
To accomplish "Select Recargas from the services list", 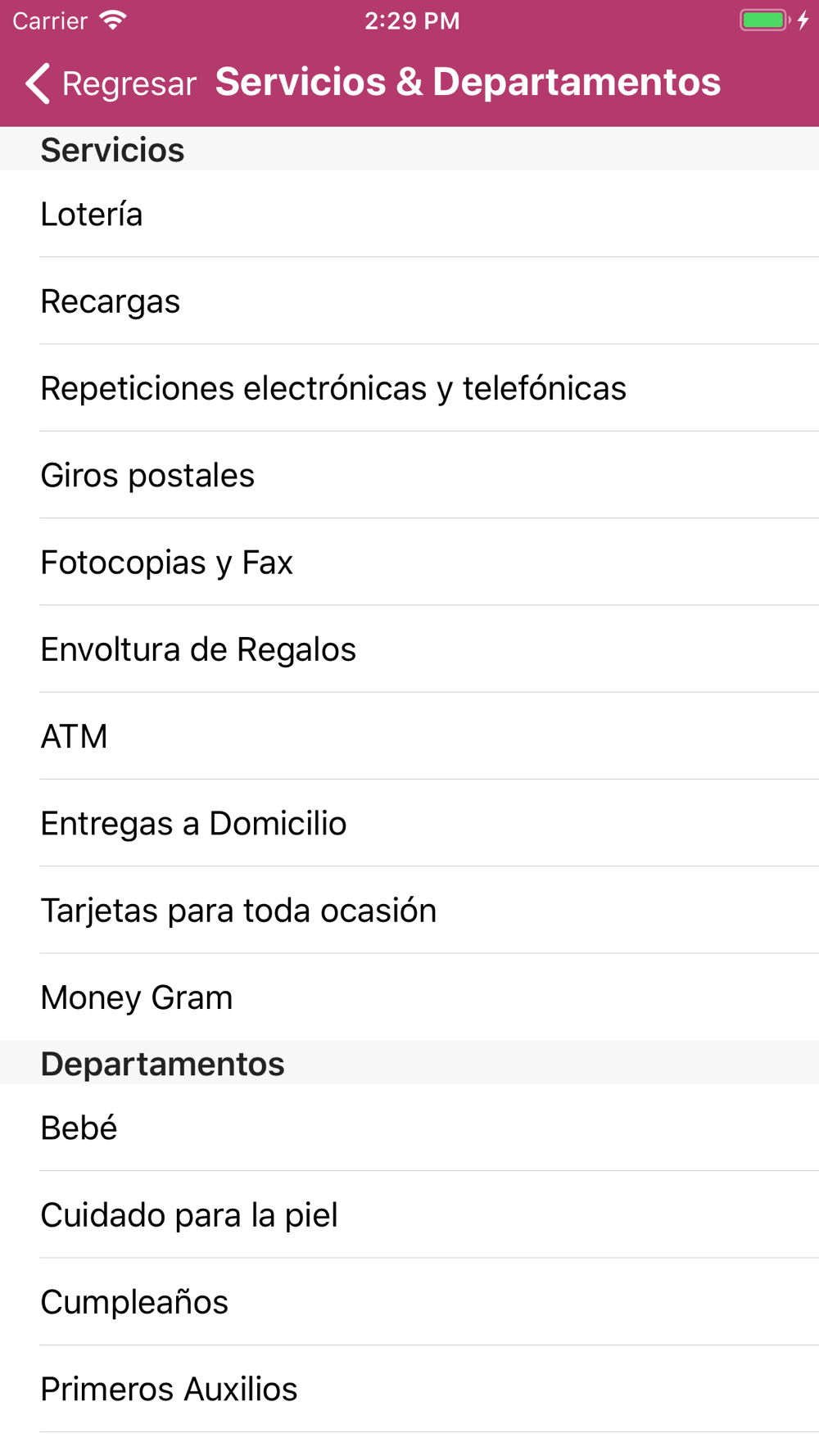I will point(409,301).
